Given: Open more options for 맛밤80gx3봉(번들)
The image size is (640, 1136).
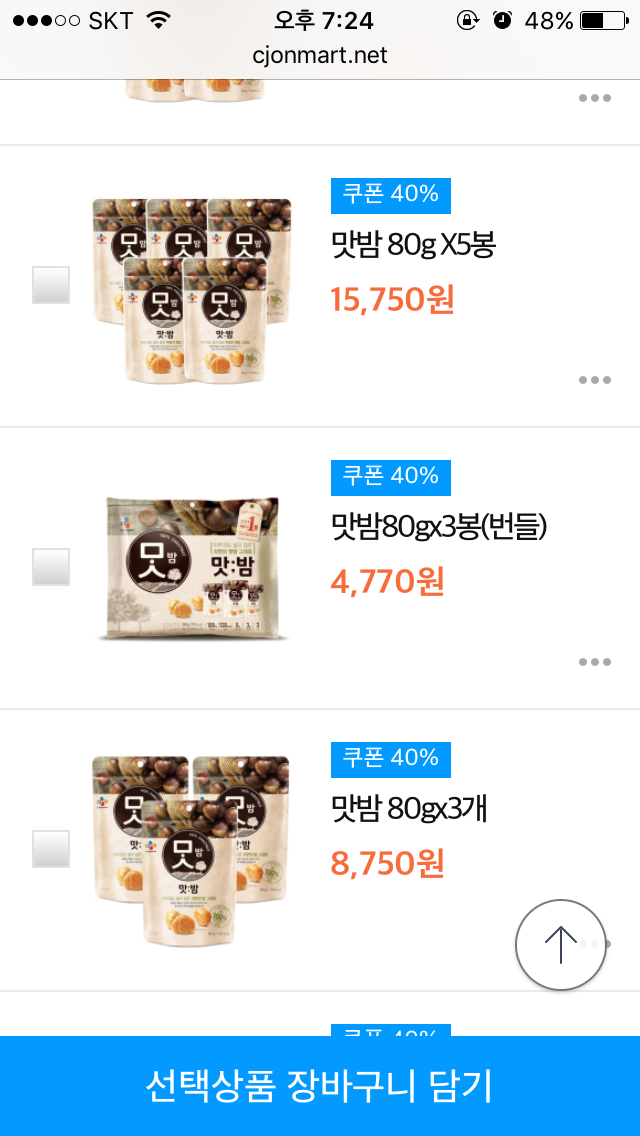Looking at the screenshot, I should point(594,662).
